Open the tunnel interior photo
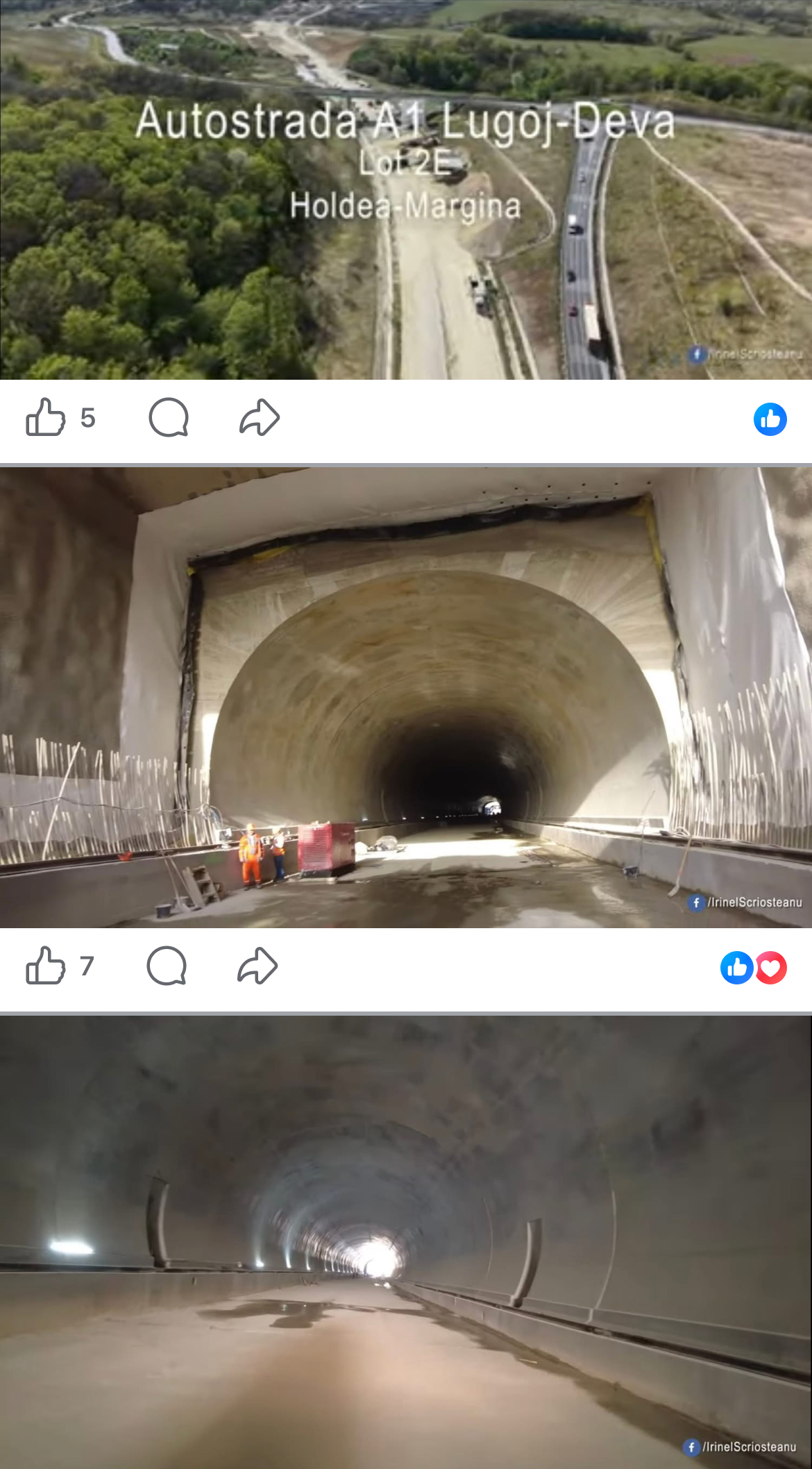812x1469 pixels. pyautogui.click(x=406, y=1241)
